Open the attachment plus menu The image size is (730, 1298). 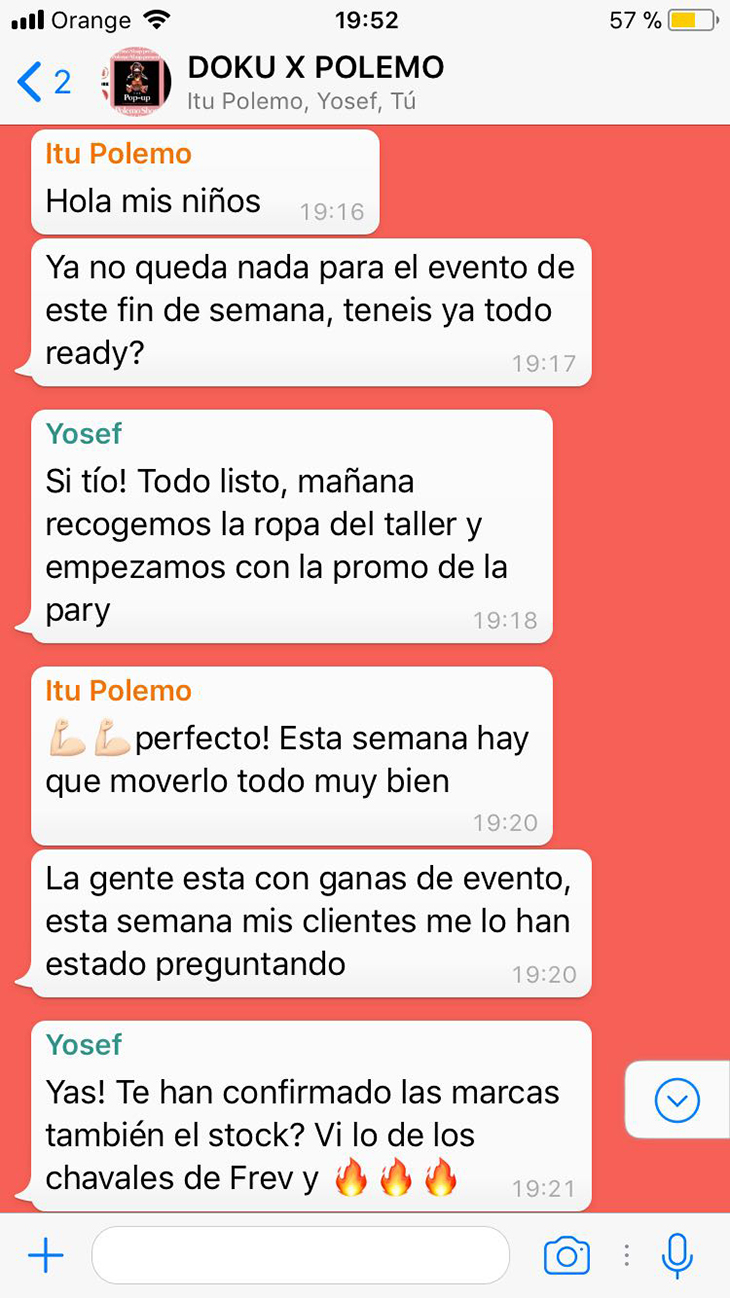coord(46,1256)
